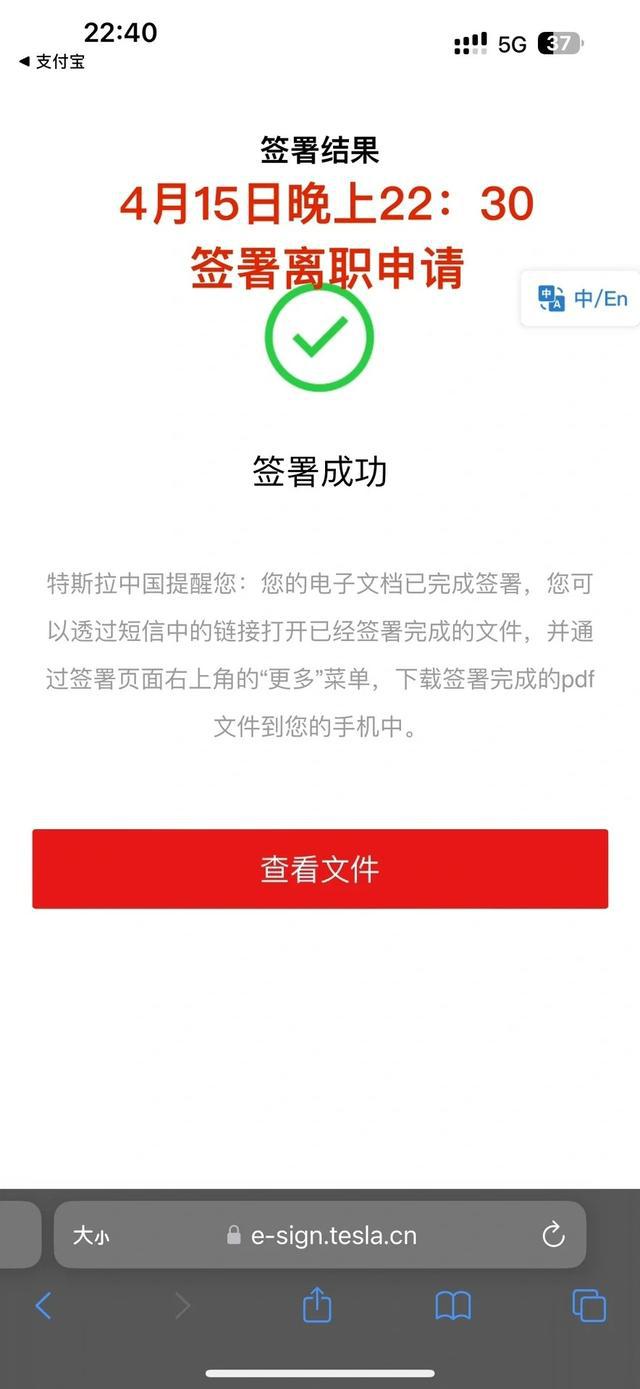The width and height of the screenshot is (640, 1389).
Task: Share this page
Action: coord(316,1305)
